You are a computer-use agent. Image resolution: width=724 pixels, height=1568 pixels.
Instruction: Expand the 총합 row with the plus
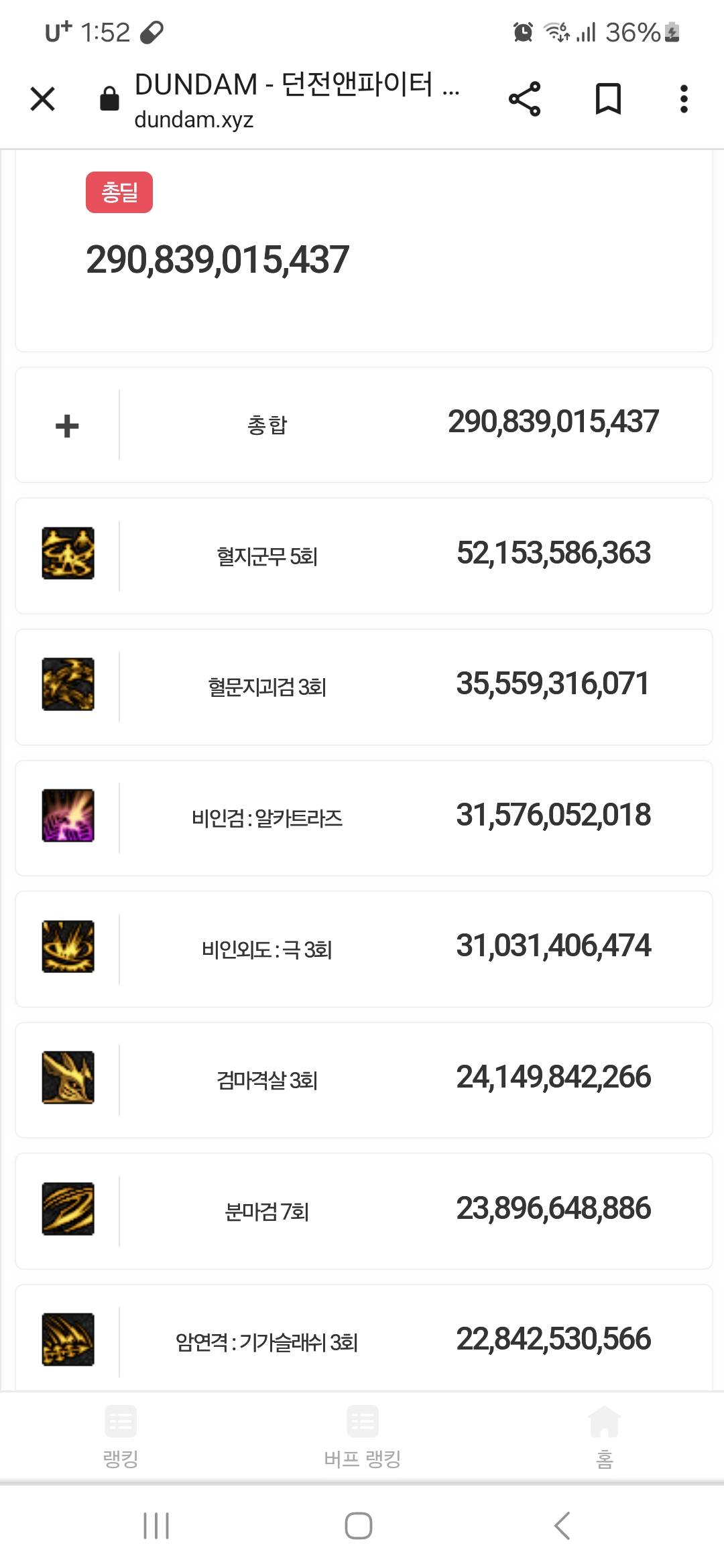pyautogui.click(x=67, y=426)
